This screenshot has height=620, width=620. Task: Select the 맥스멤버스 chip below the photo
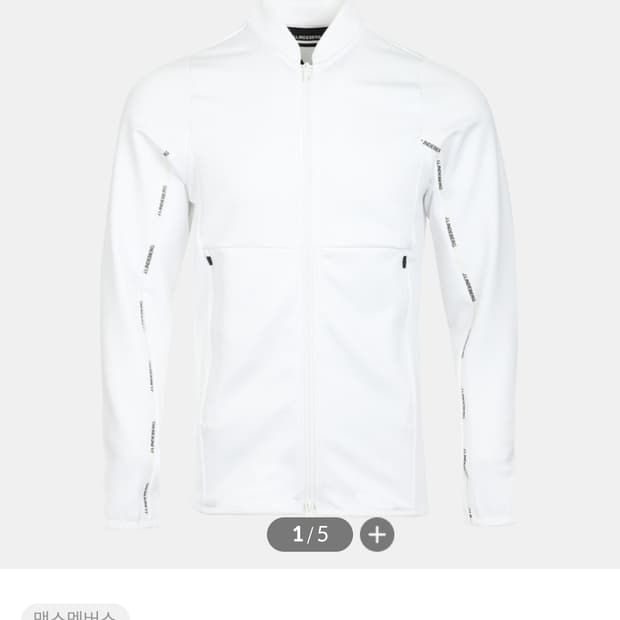75,612
